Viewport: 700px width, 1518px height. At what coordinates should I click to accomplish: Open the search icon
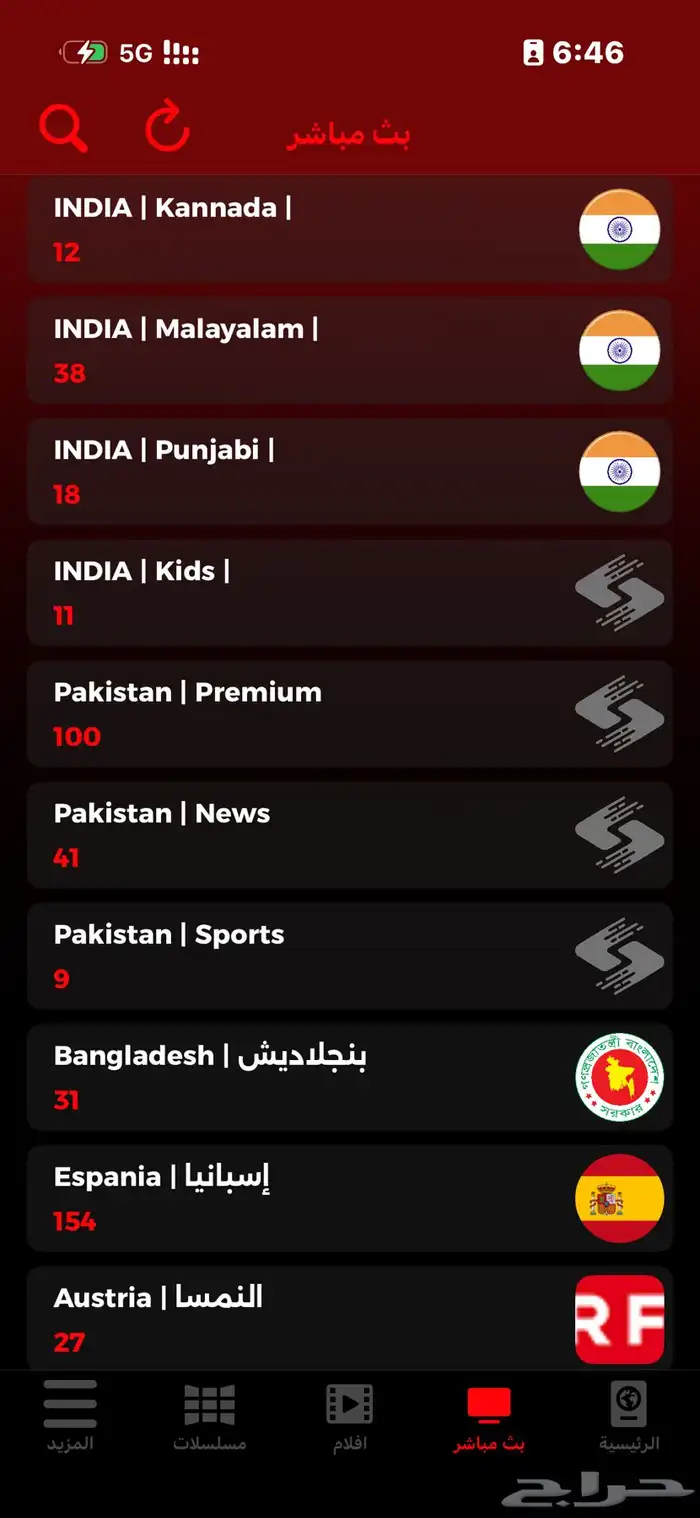click(64, 128)
